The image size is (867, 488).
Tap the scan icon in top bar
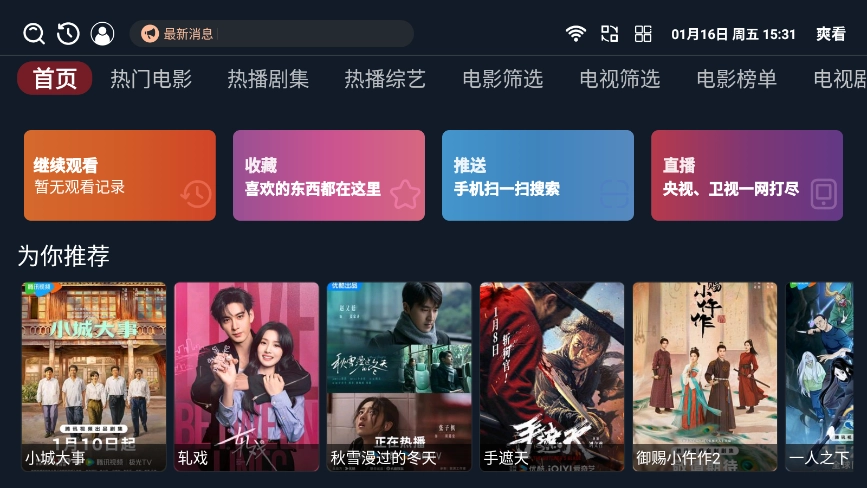pyautogui.click(x=609, y=34)
